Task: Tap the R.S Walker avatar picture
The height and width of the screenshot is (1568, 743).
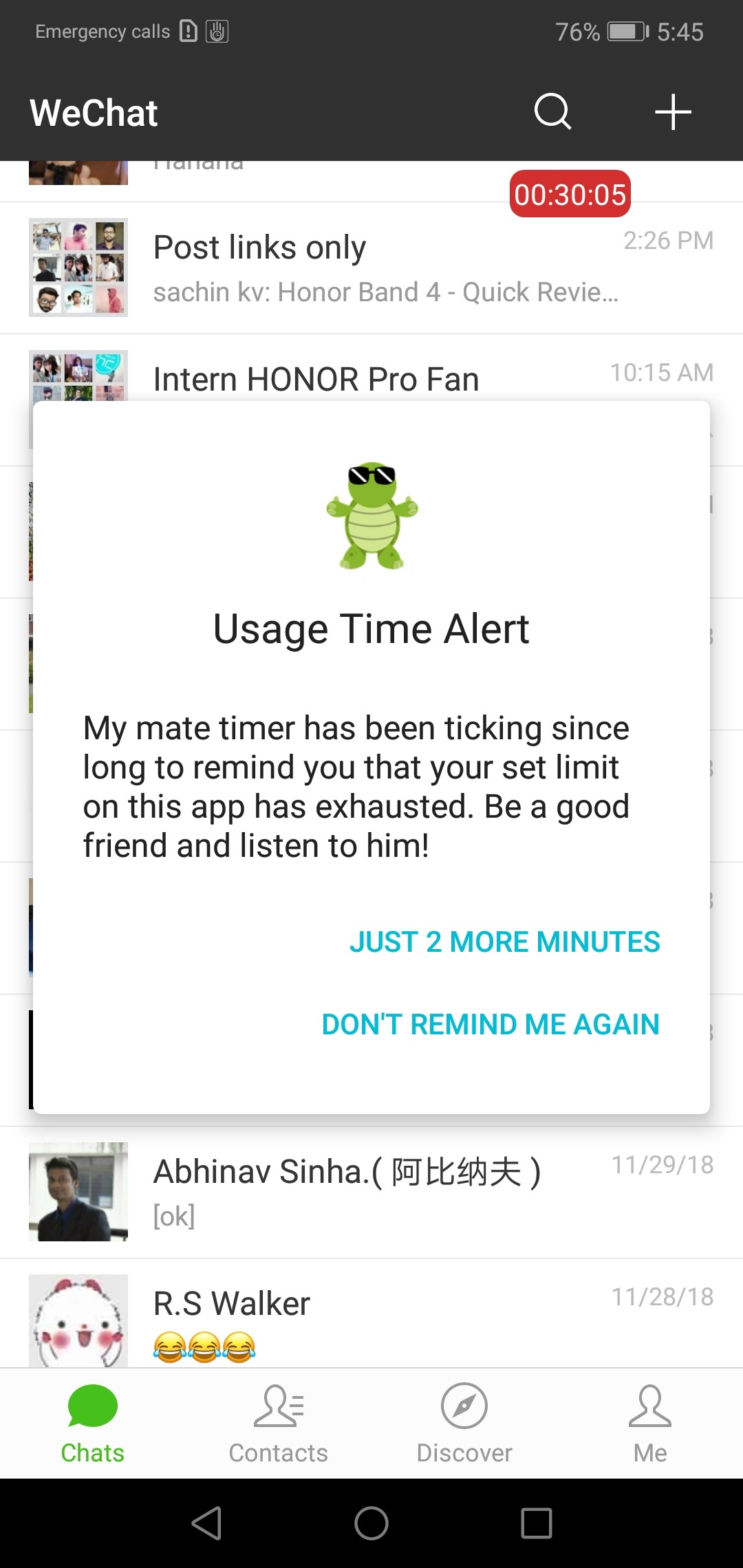Action: click(78, 1319)
